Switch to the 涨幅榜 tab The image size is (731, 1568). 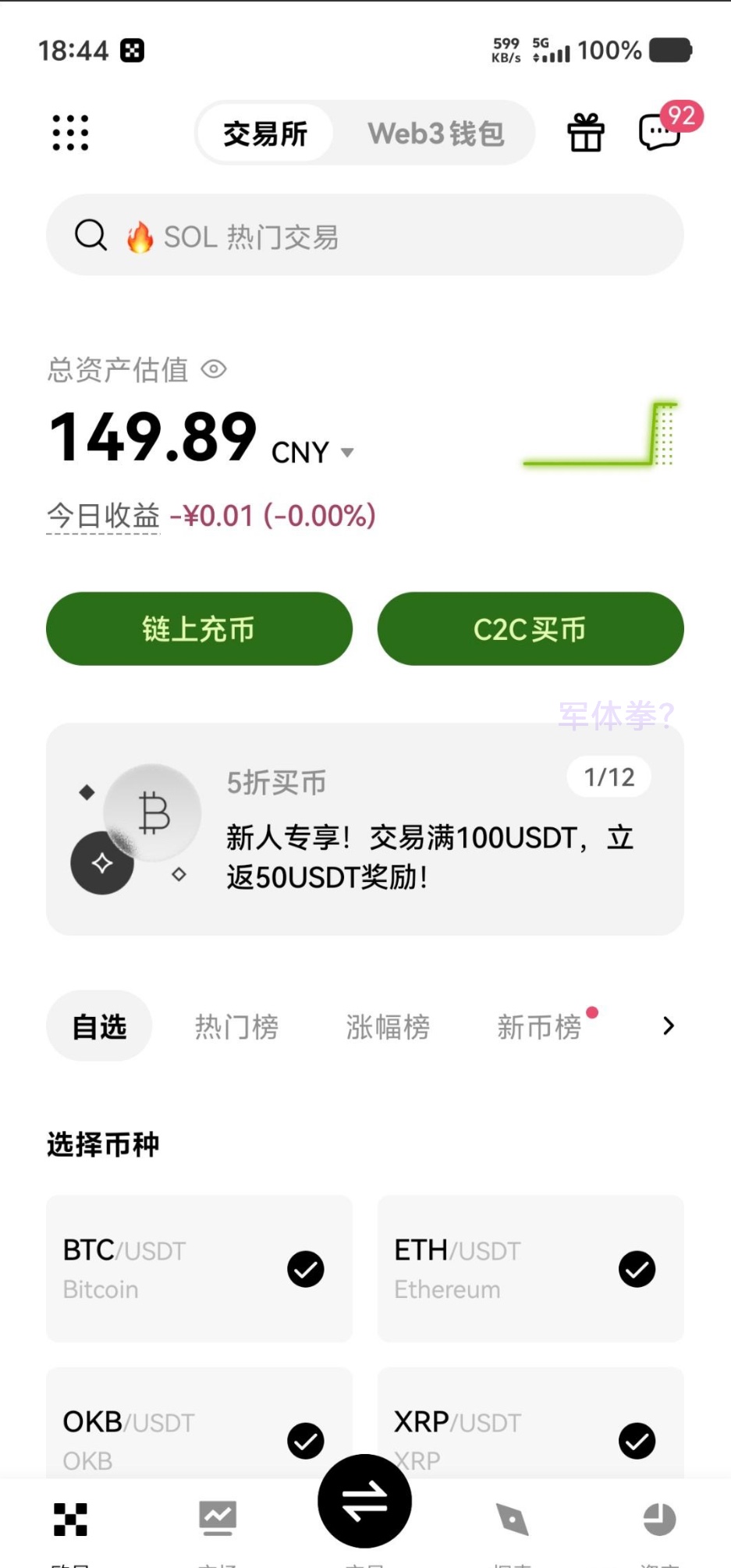tap(388, 1027)
